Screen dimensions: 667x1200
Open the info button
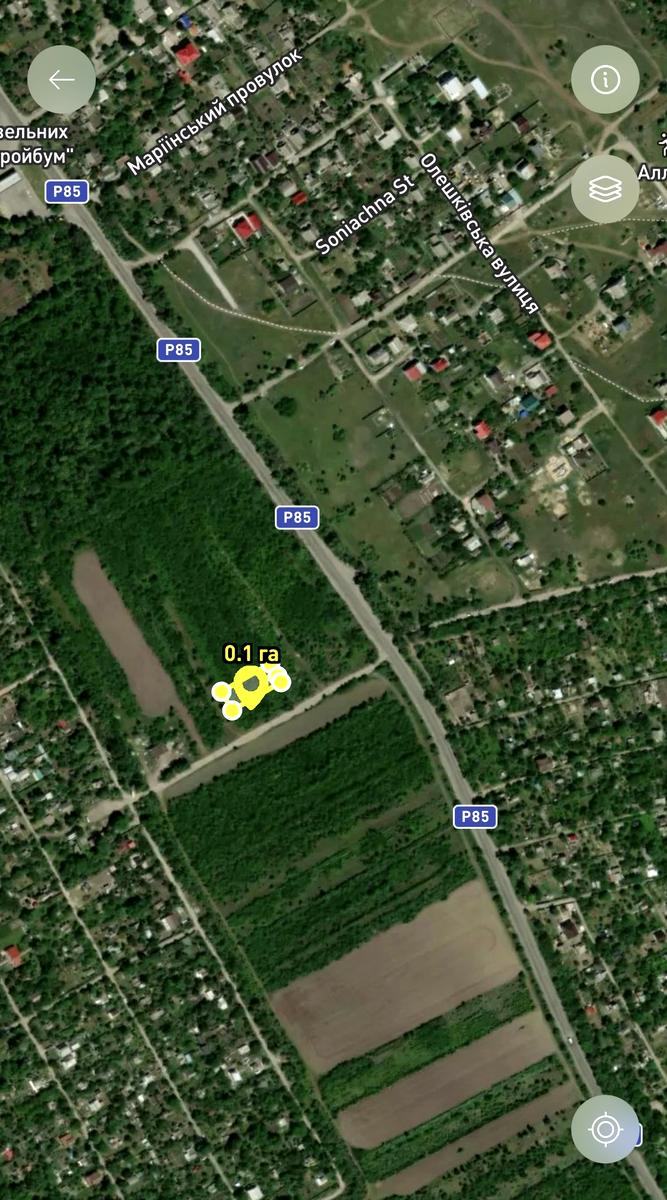(x=605, y=80)
